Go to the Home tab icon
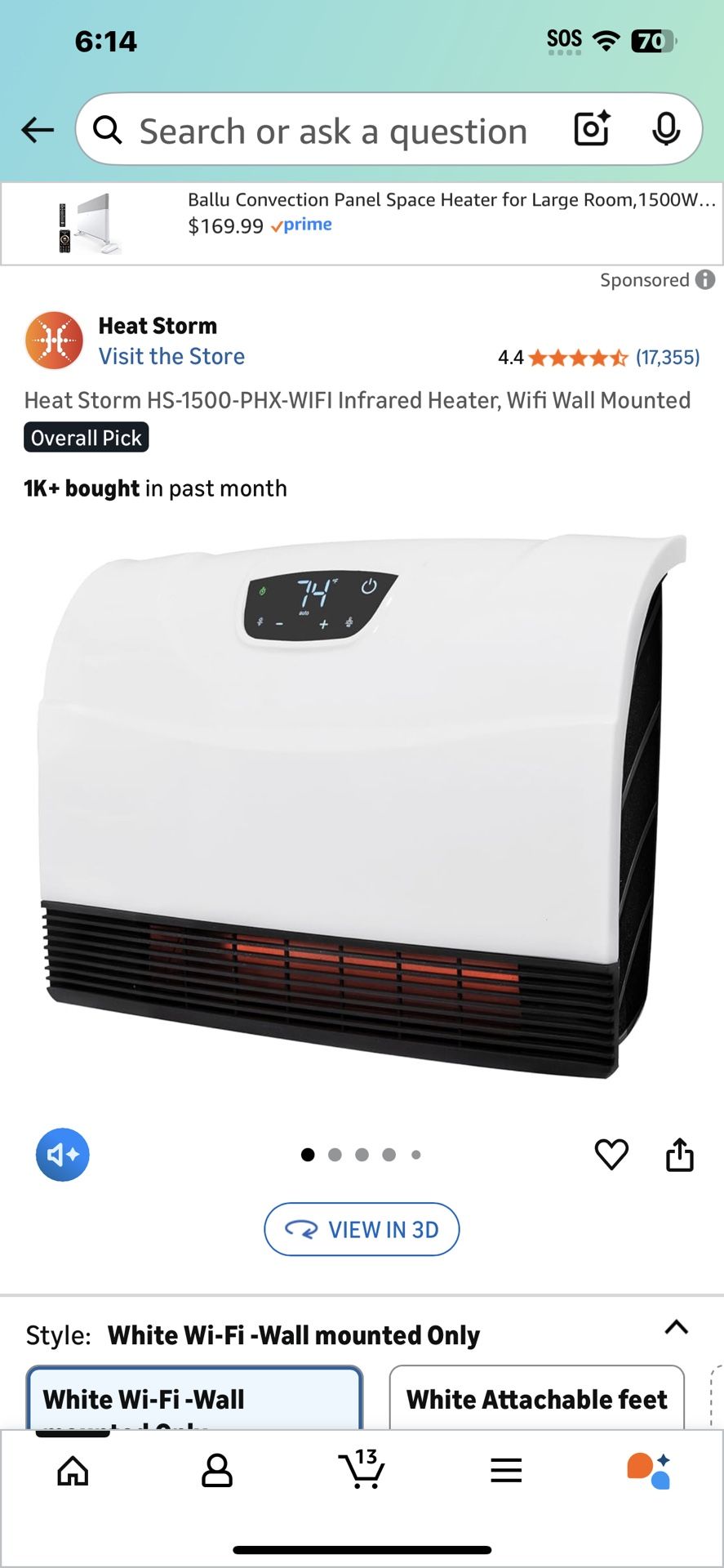724x1568 pixels. pos(73,1470)
